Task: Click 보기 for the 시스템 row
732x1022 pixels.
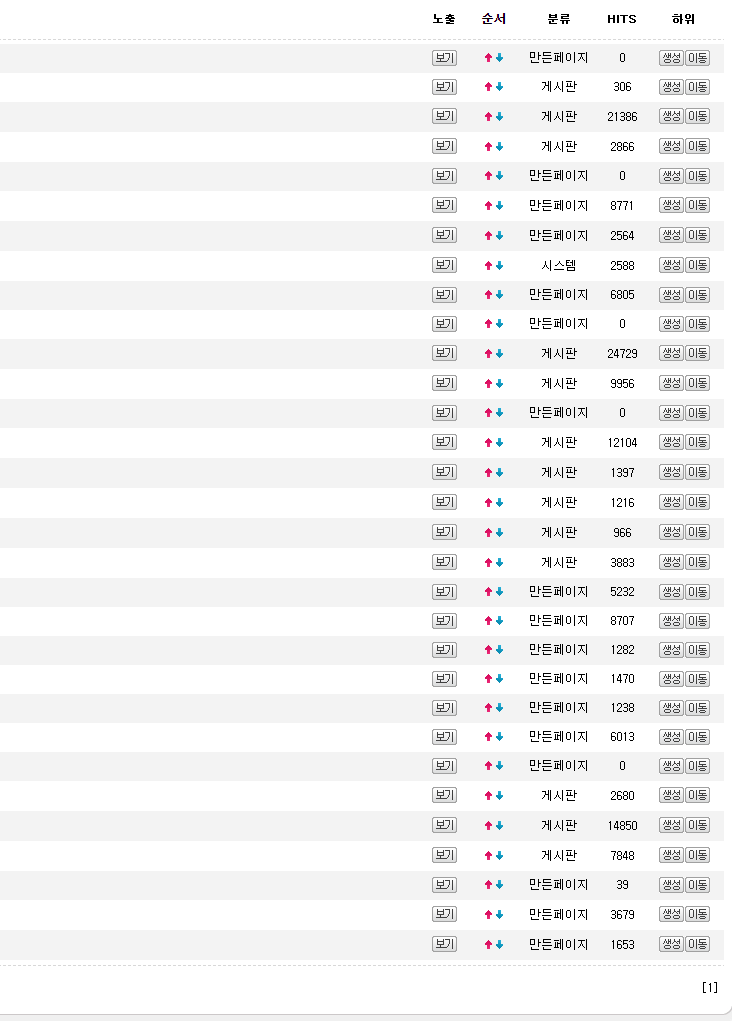Action: pos(444,265)
